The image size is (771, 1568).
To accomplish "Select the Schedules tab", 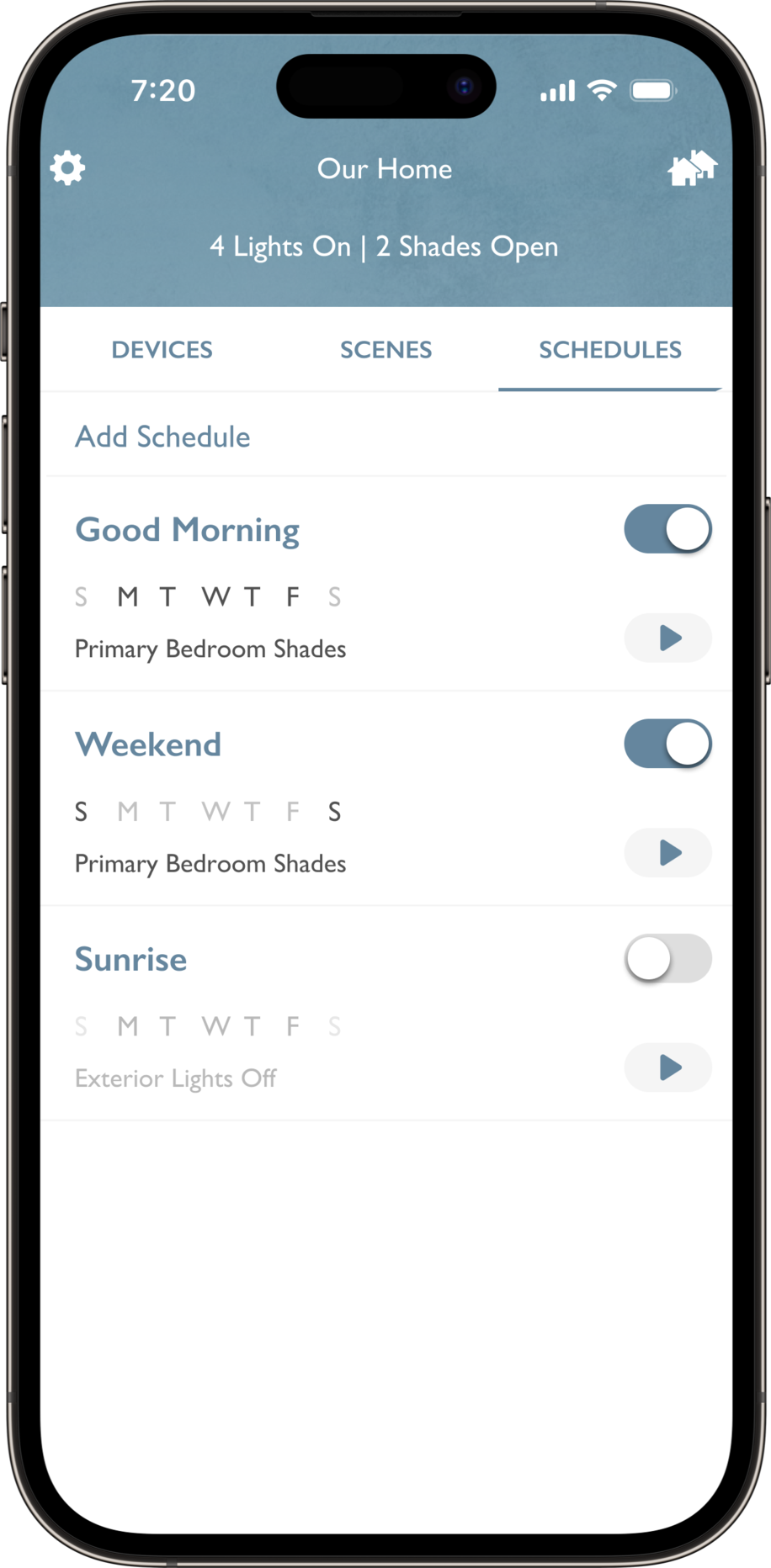I will 609,350.
